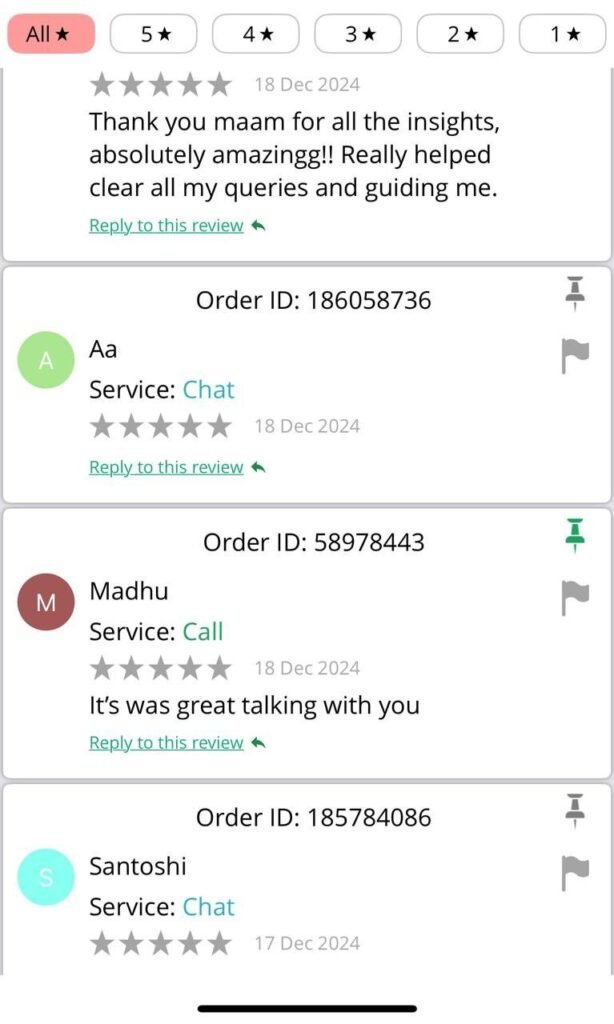Flag Madhu's review
This screenshot has height=1024, width=614.
pos(575,598)
